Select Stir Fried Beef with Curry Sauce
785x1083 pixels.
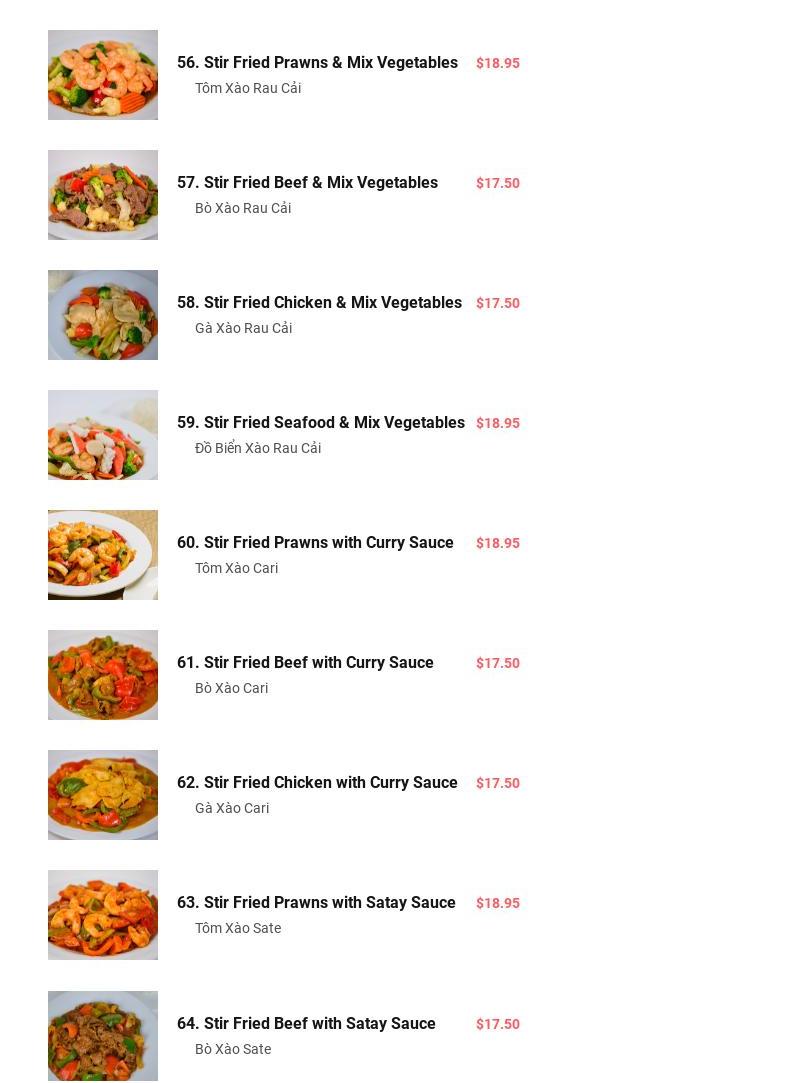(x=305, y=663)
